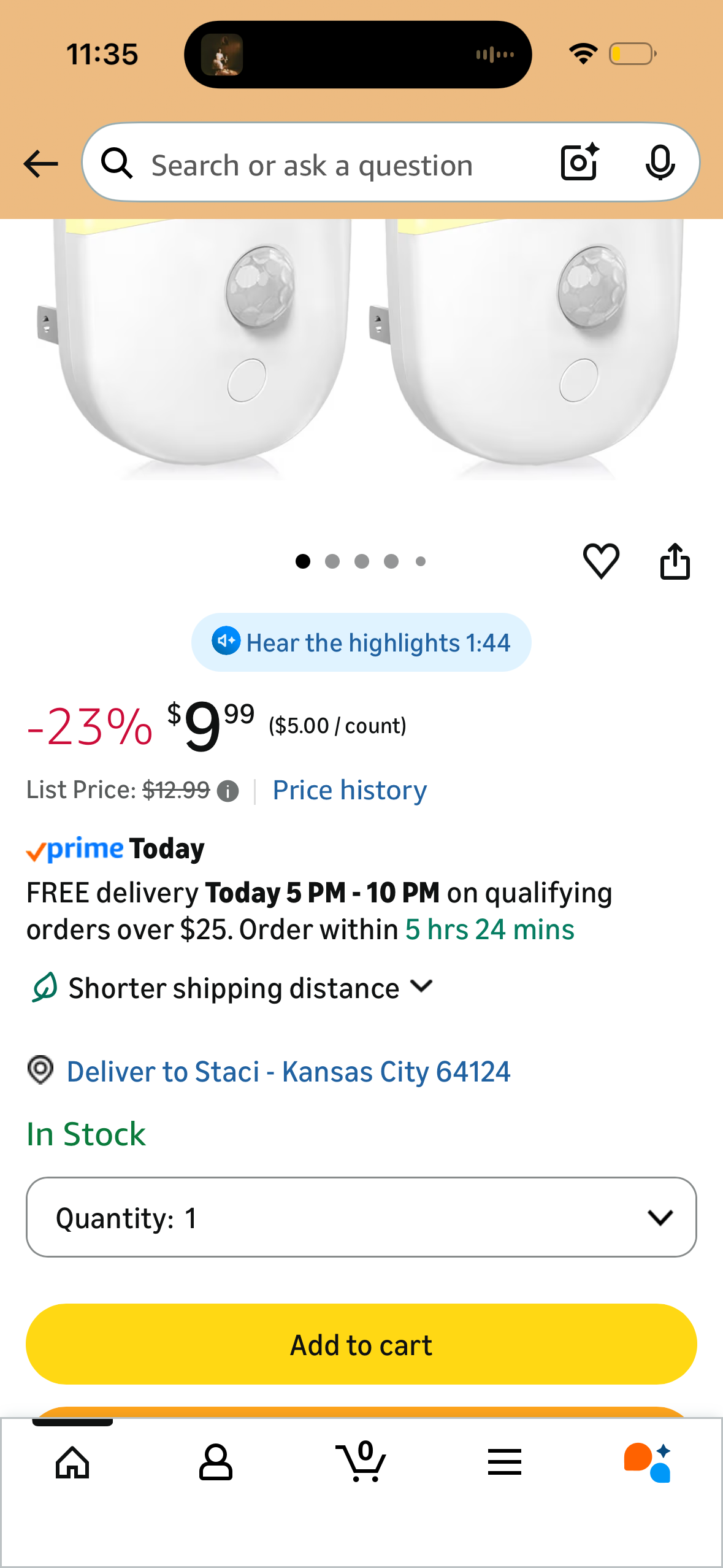Start voice search using the microphone icon
The height and width of the screenshot is (1568, 723).
pyautogui.click(x=659, y=163)
